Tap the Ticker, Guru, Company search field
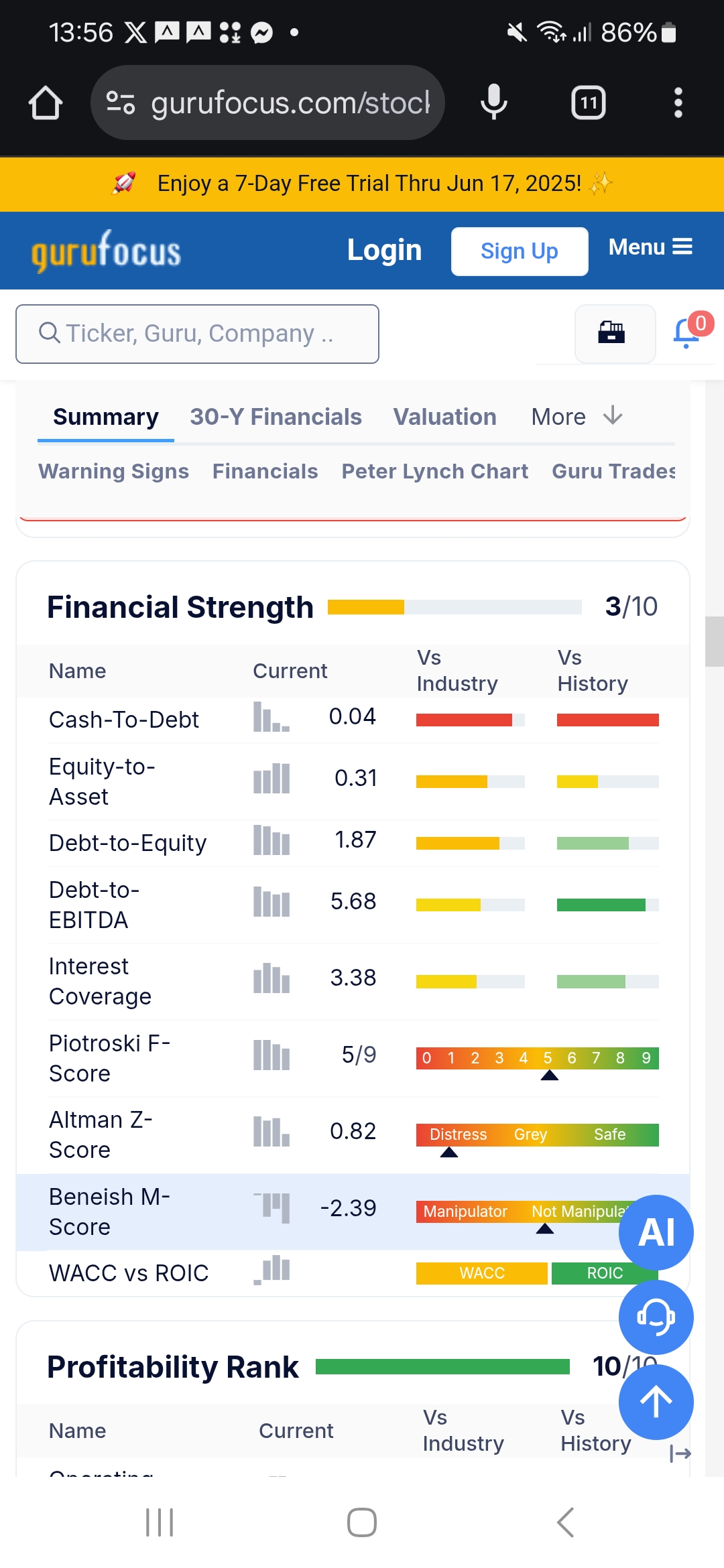Screen dimensions: 724x1568 197,334
